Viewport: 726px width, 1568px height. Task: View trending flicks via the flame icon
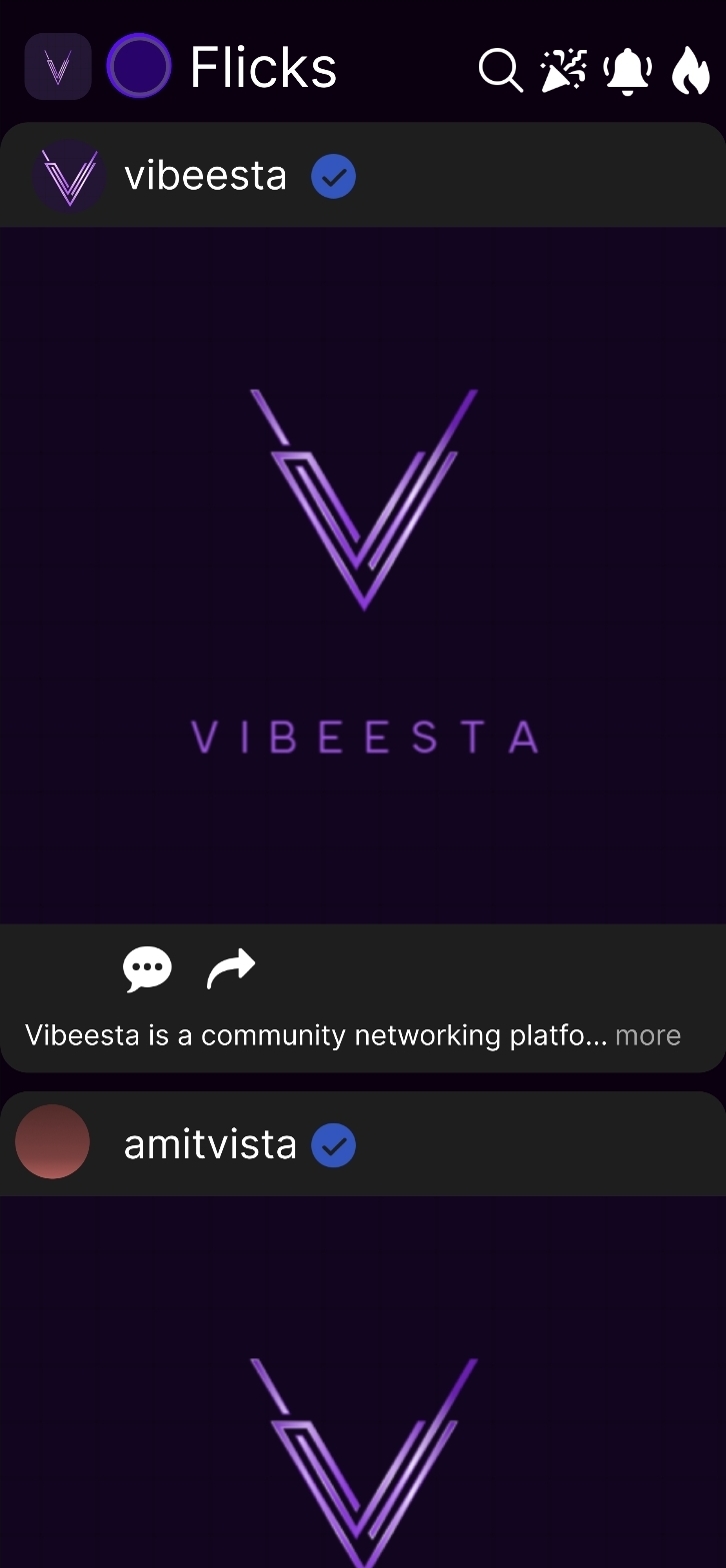coord(691,71)
